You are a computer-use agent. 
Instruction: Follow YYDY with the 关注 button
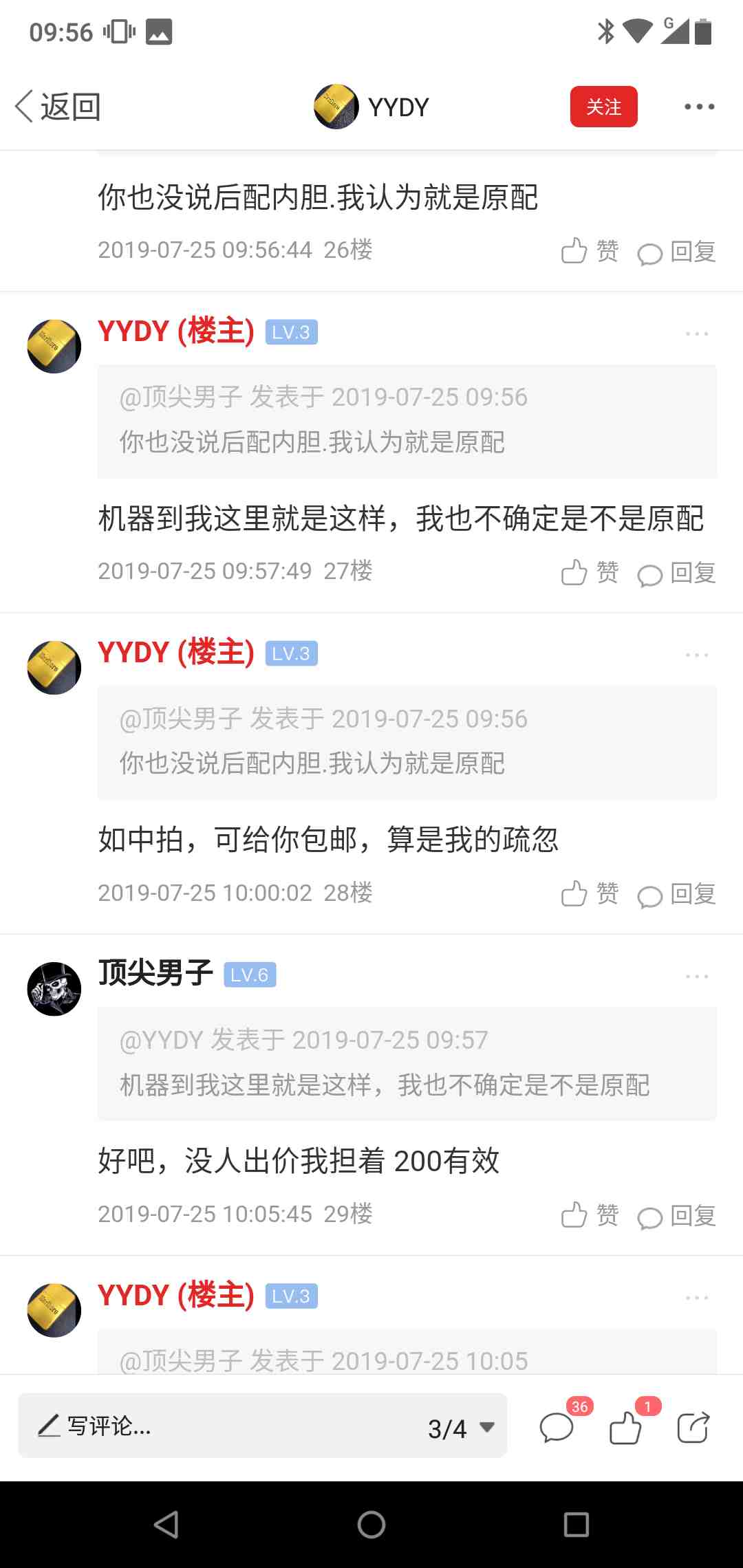[x=603, y=107]
